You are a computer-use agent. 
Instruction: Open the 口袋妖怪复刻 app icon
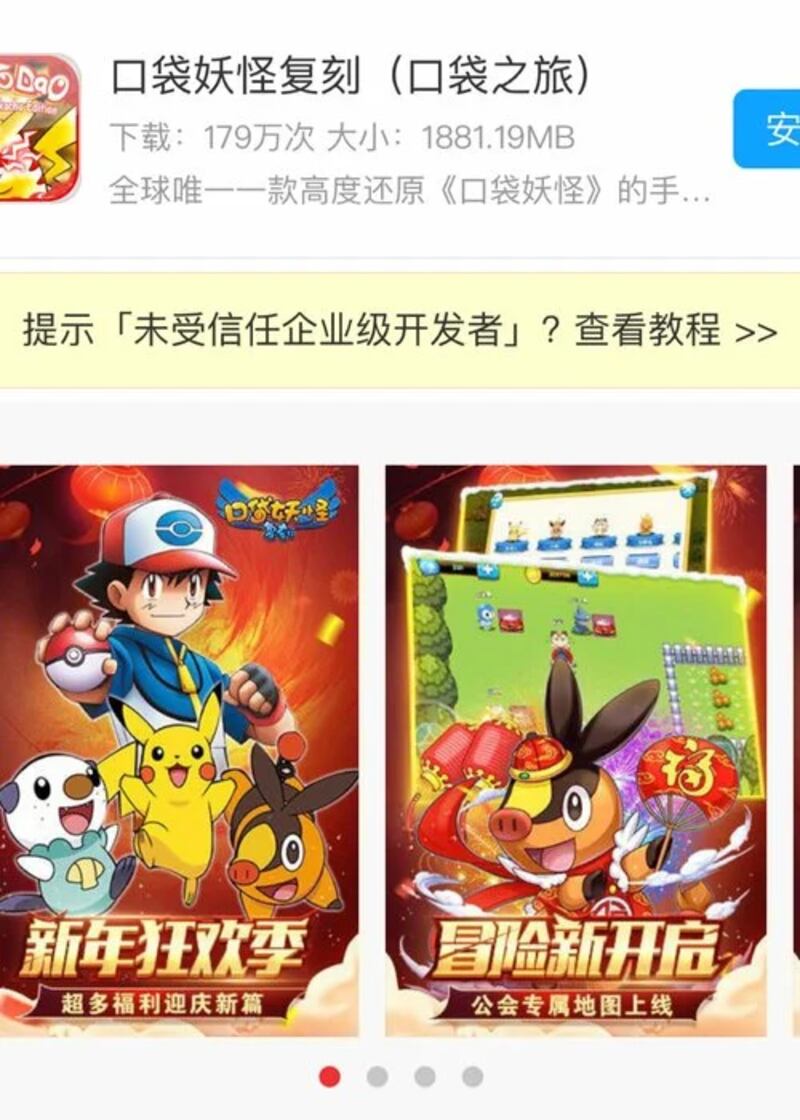[38, 127]
